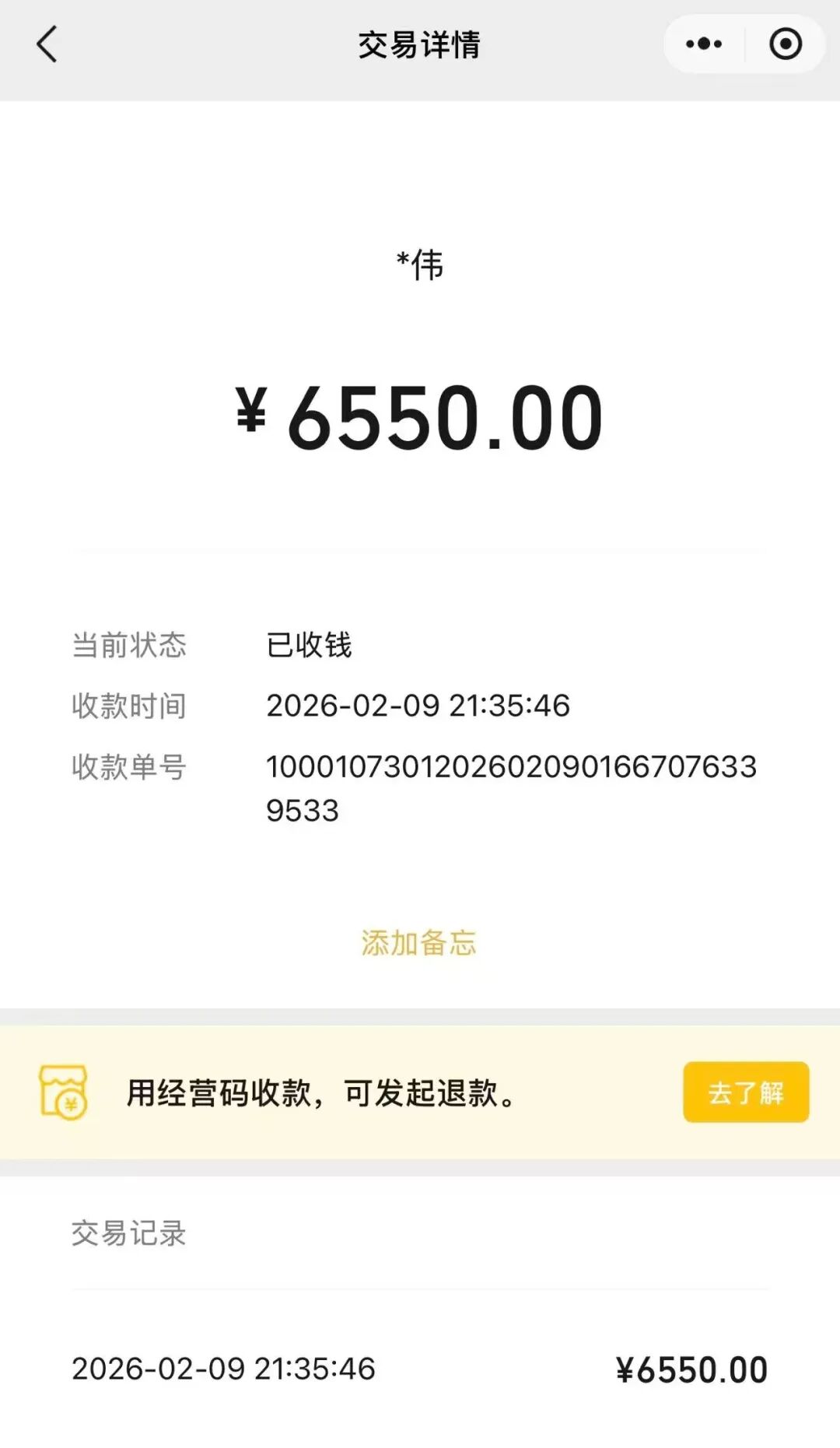Open the mini program more options menu

coord(704,44)
